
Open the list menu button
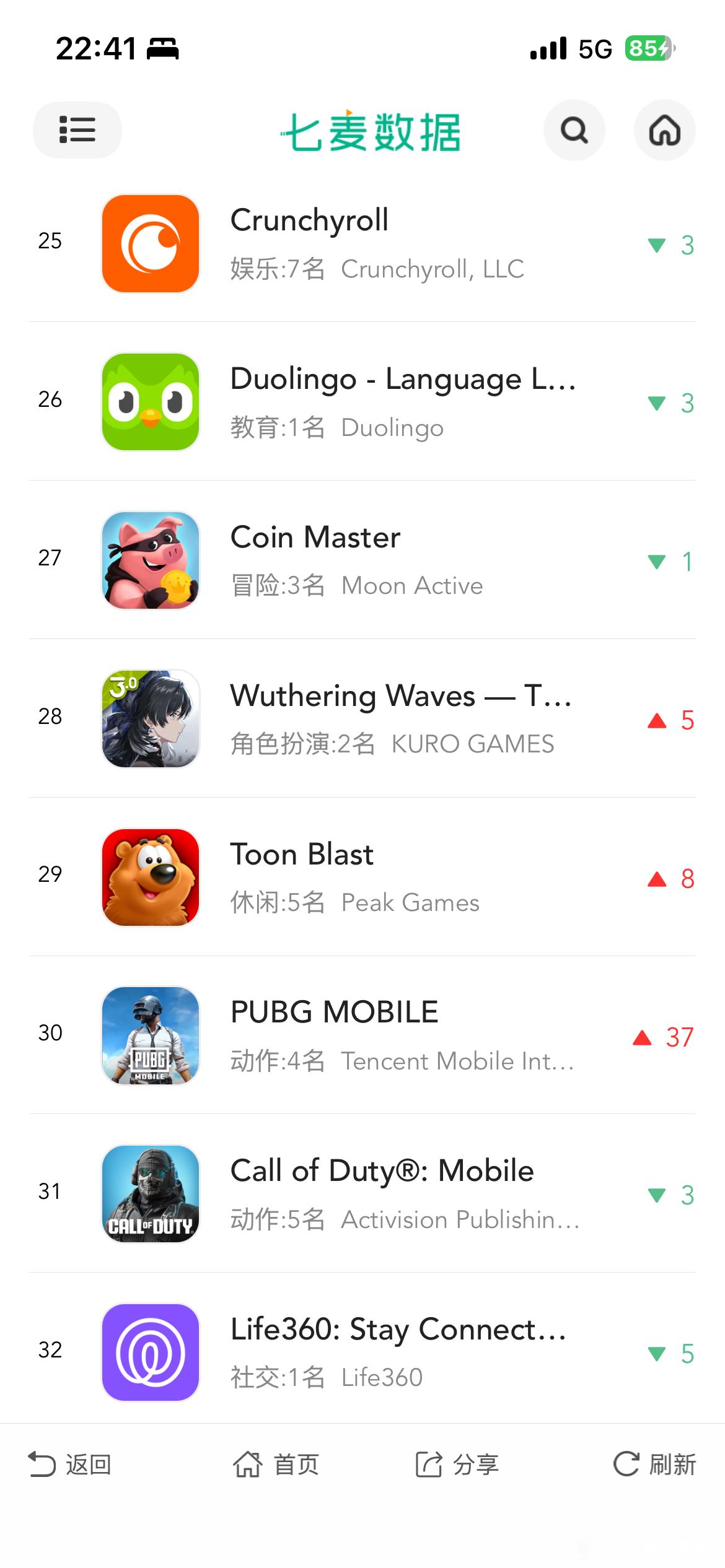click(77, 130)
